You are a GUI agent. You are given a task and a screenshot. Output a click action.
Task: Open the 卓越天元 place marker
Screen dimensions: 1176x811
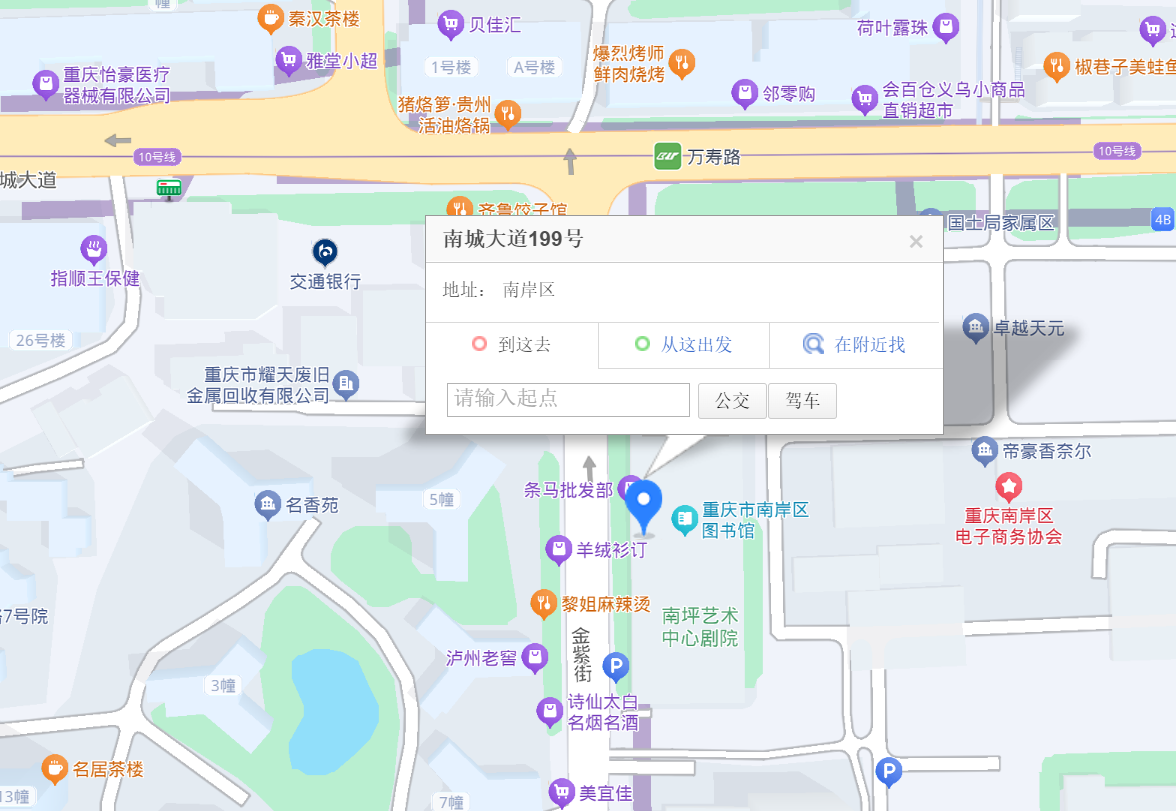(975, 327)
